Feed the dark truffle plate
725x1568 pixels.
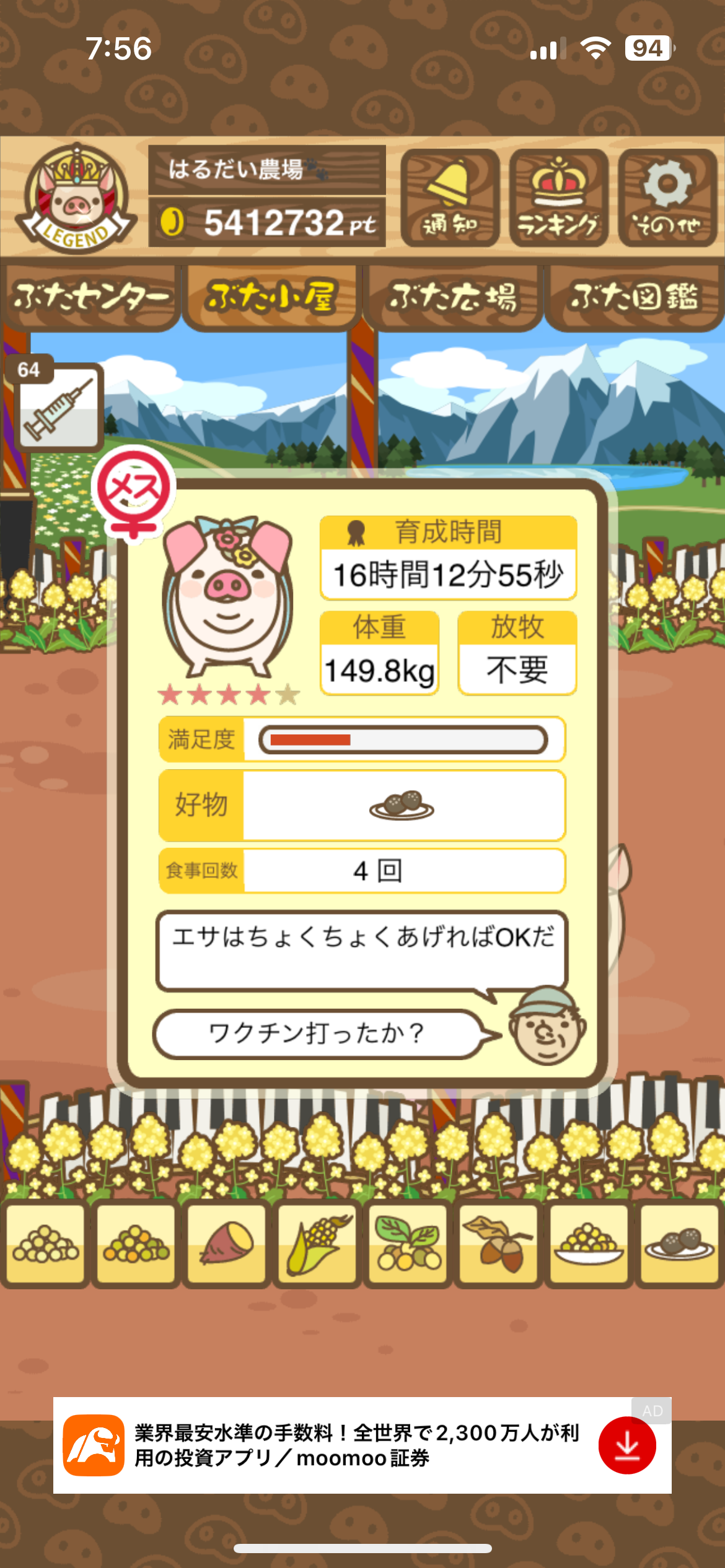pyautogui.click(x=679, y=1244)
